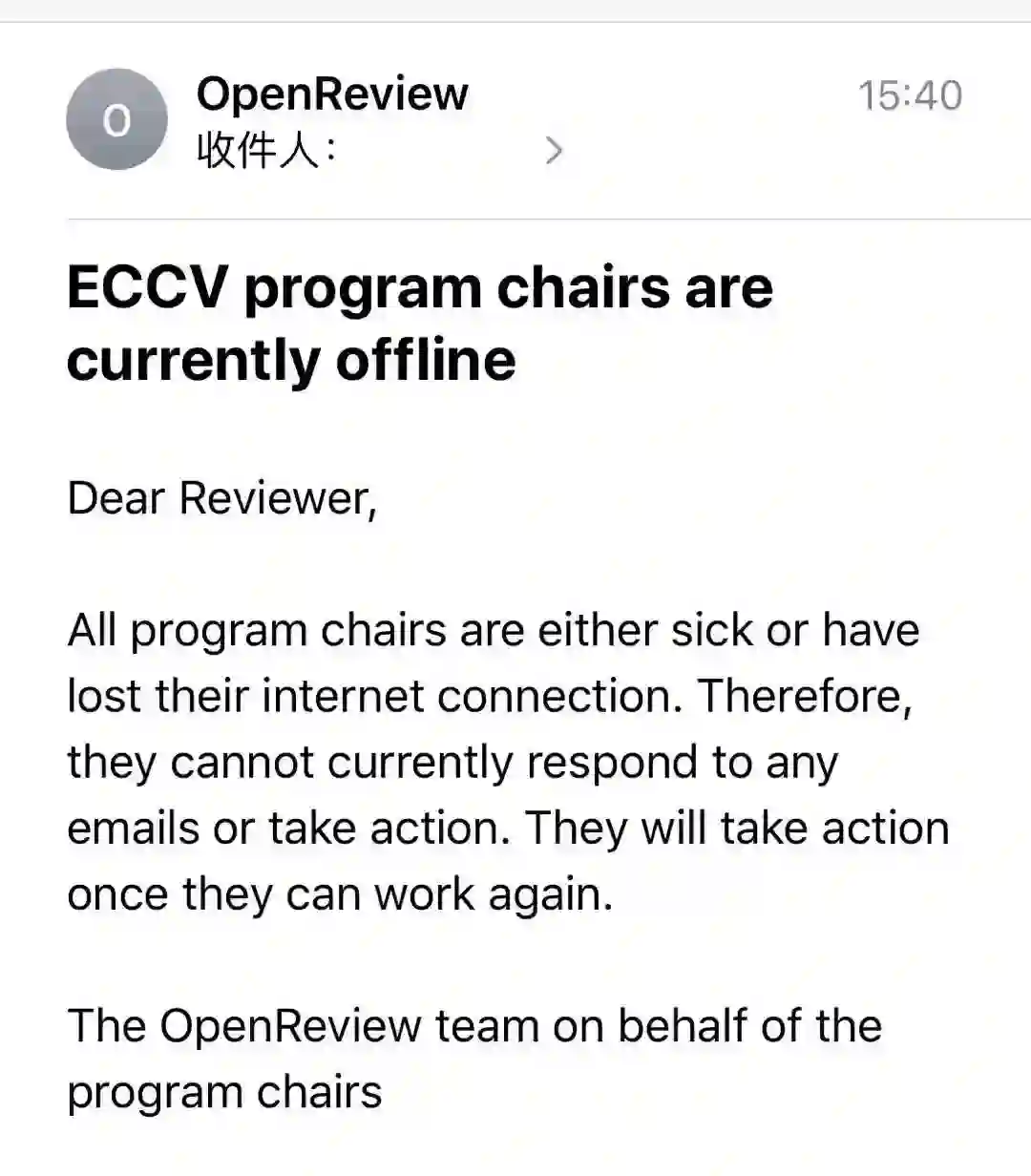View the OpenReview sender name details

point(332,94)
